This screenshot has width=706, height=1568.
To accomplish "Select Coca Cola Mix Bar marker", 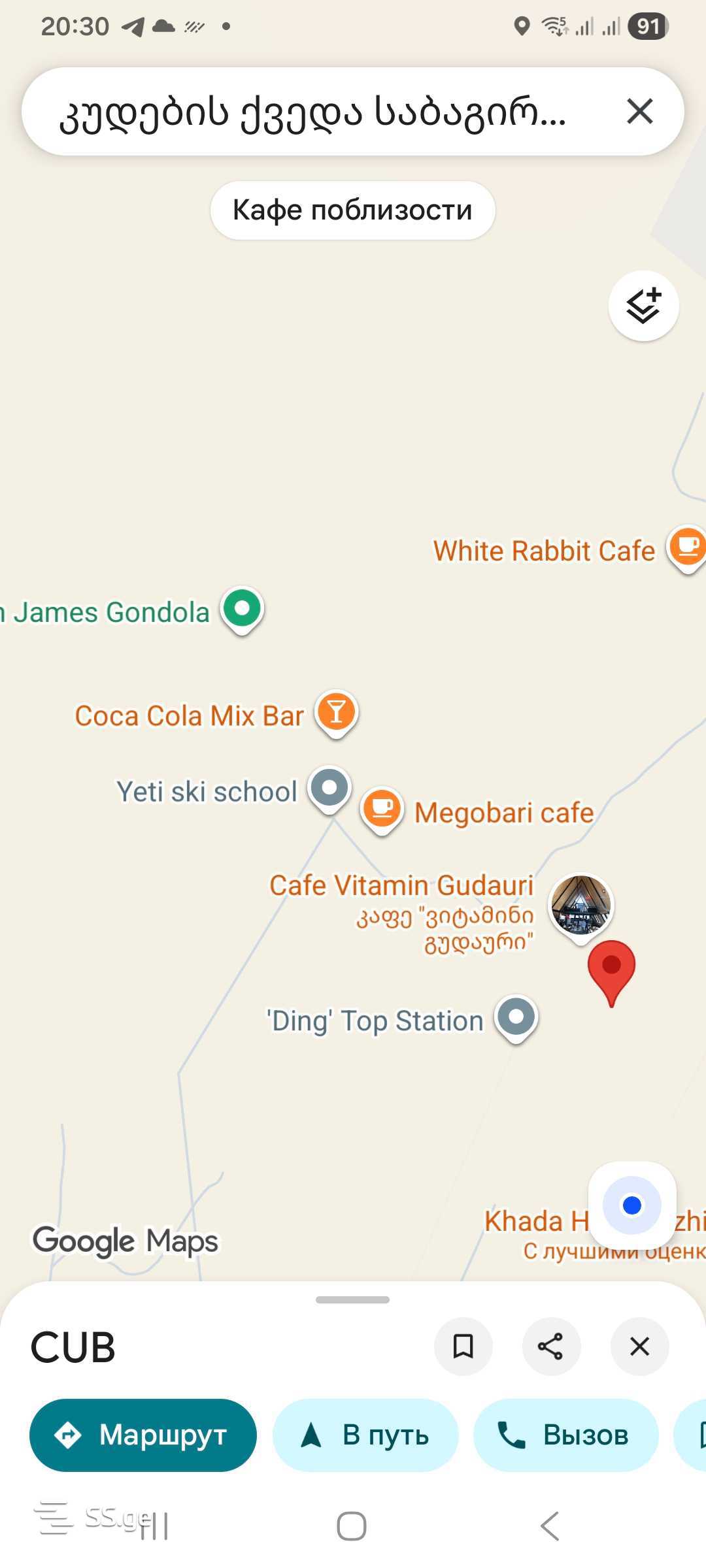I will tap(337, 714).
